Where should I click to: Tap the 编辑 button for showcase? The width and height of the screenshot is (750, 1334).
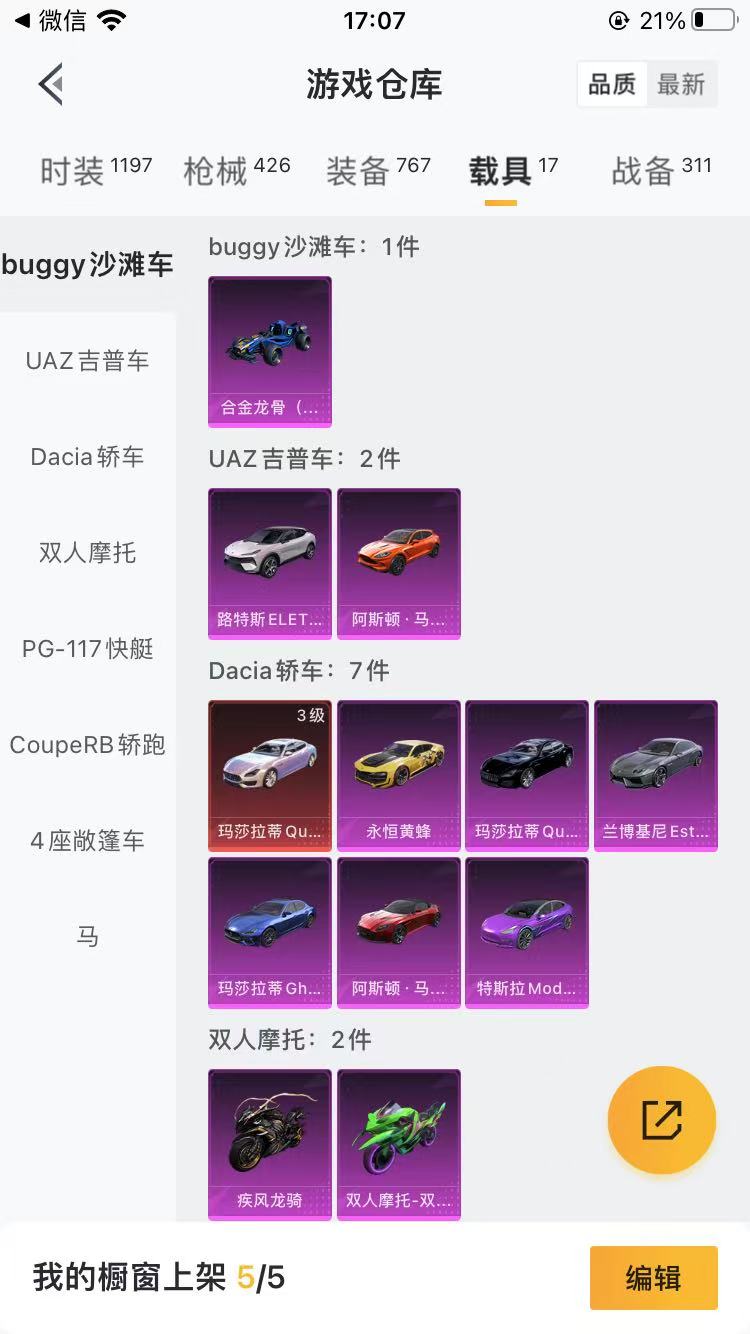pos(653,1277)
